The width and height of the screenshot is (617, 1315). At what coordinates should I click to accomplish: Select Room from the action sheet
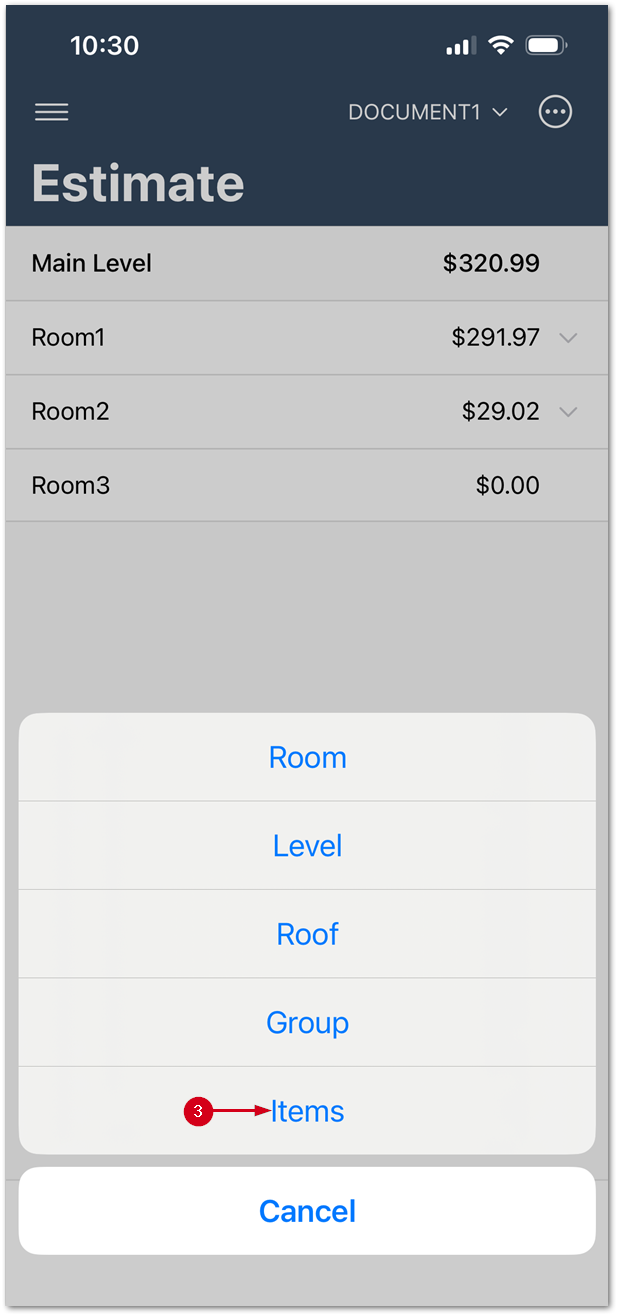tap(308, 758)
